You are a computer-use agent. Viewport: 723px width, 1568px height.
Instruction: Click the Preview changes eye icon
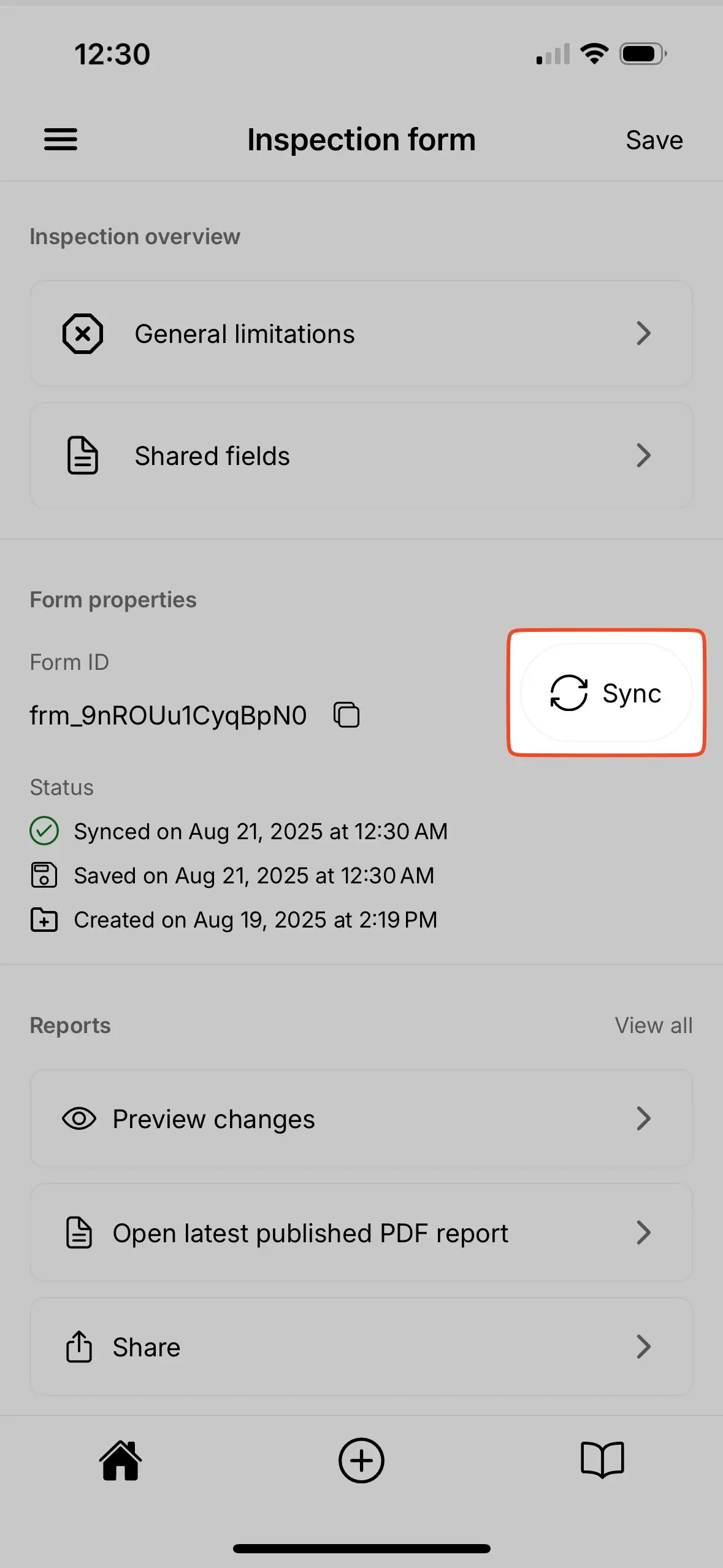coord(78,1118)
